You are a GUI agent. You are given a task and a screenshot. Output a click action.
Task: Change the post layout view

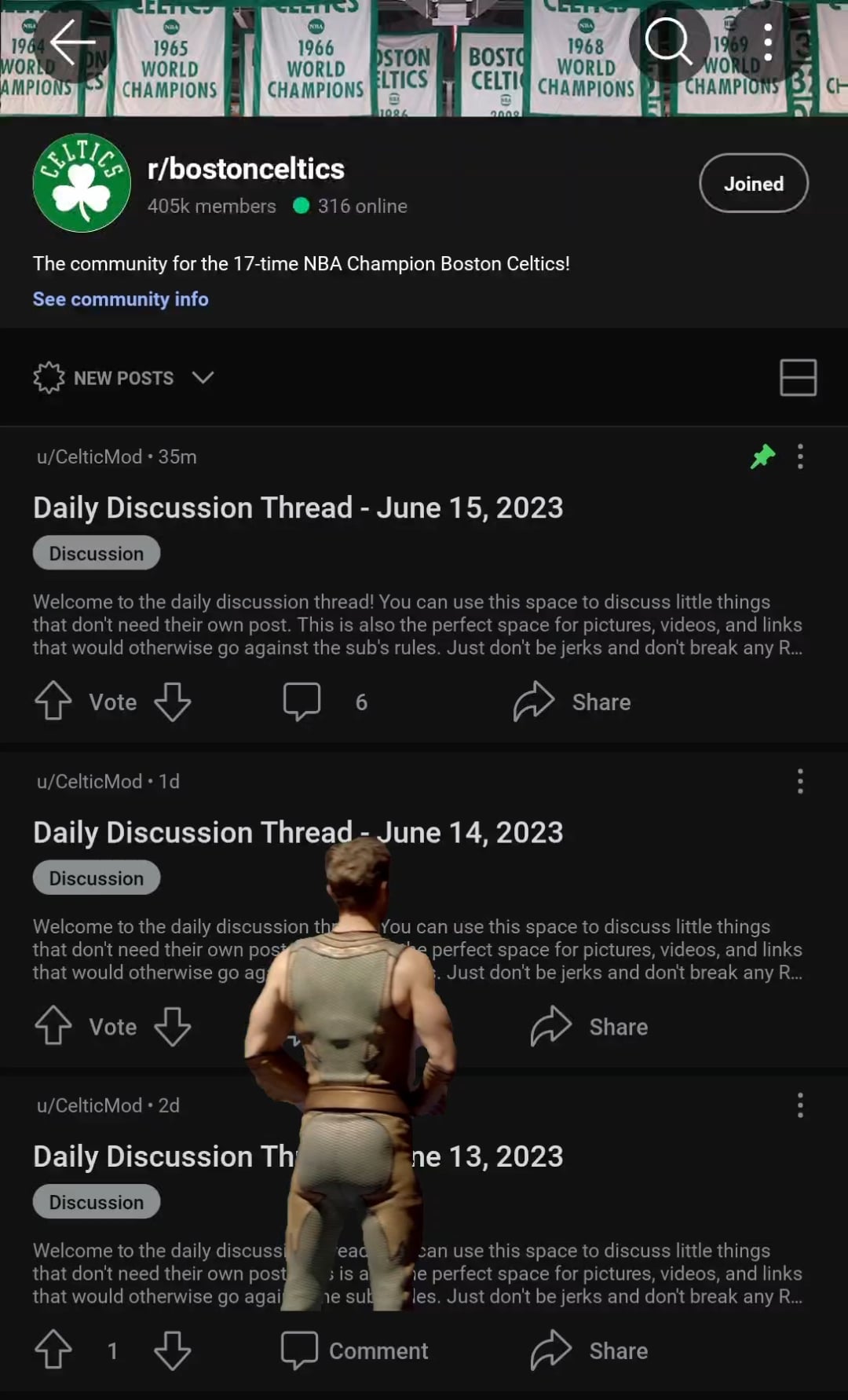(798, 378)
